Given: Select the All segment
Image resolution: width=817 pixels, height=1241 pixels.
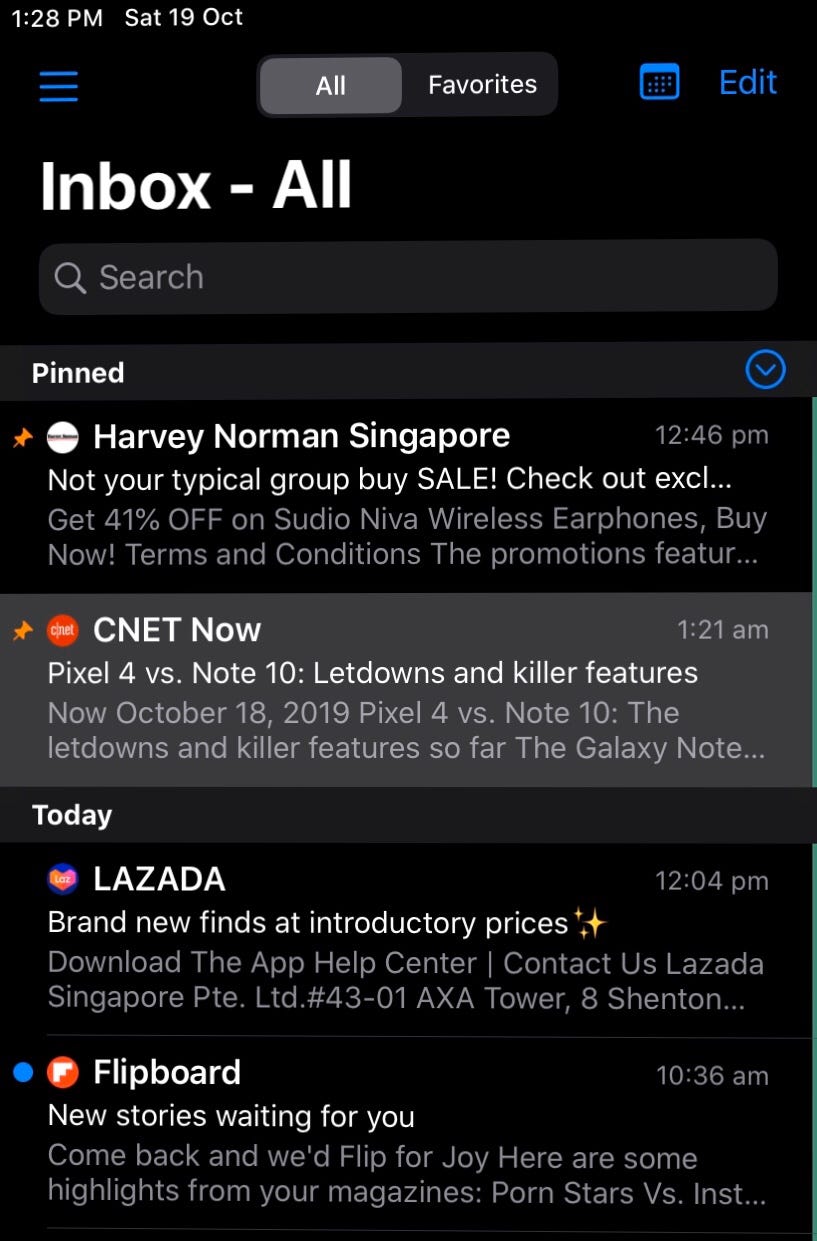Looking at the screenshot, I should (x=331, y=85).
